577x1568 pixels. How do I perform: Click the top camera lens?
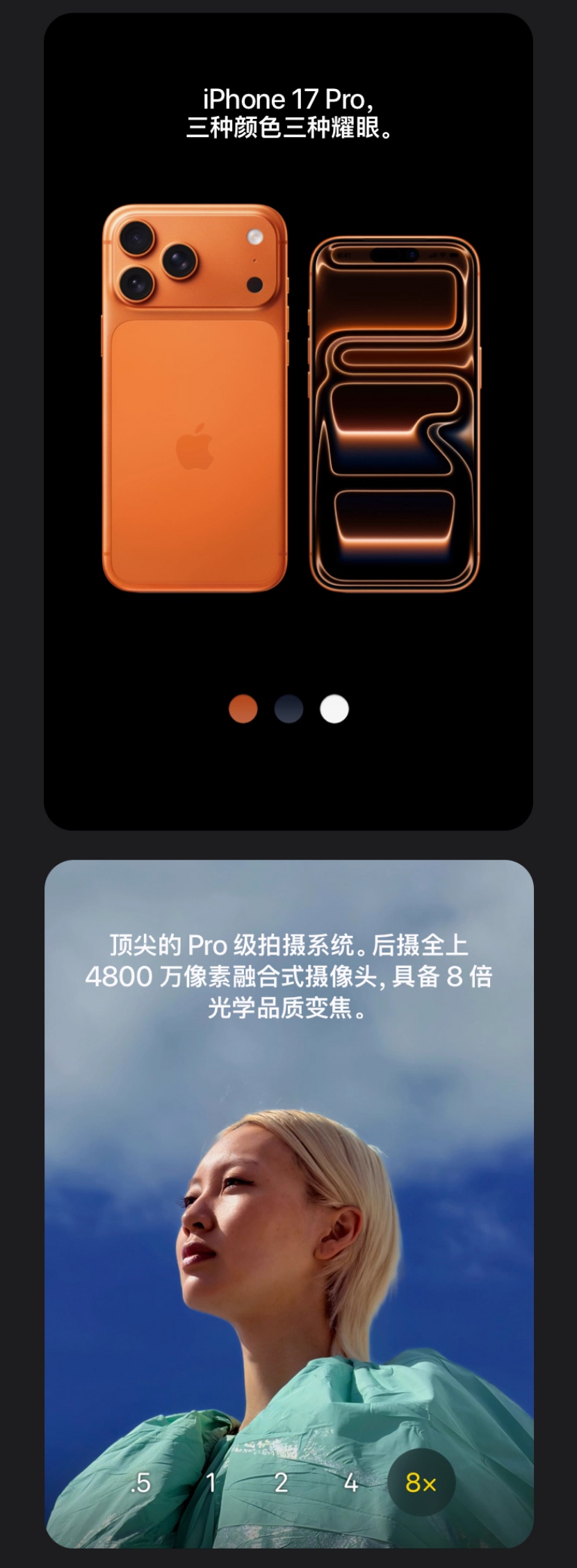136,239
